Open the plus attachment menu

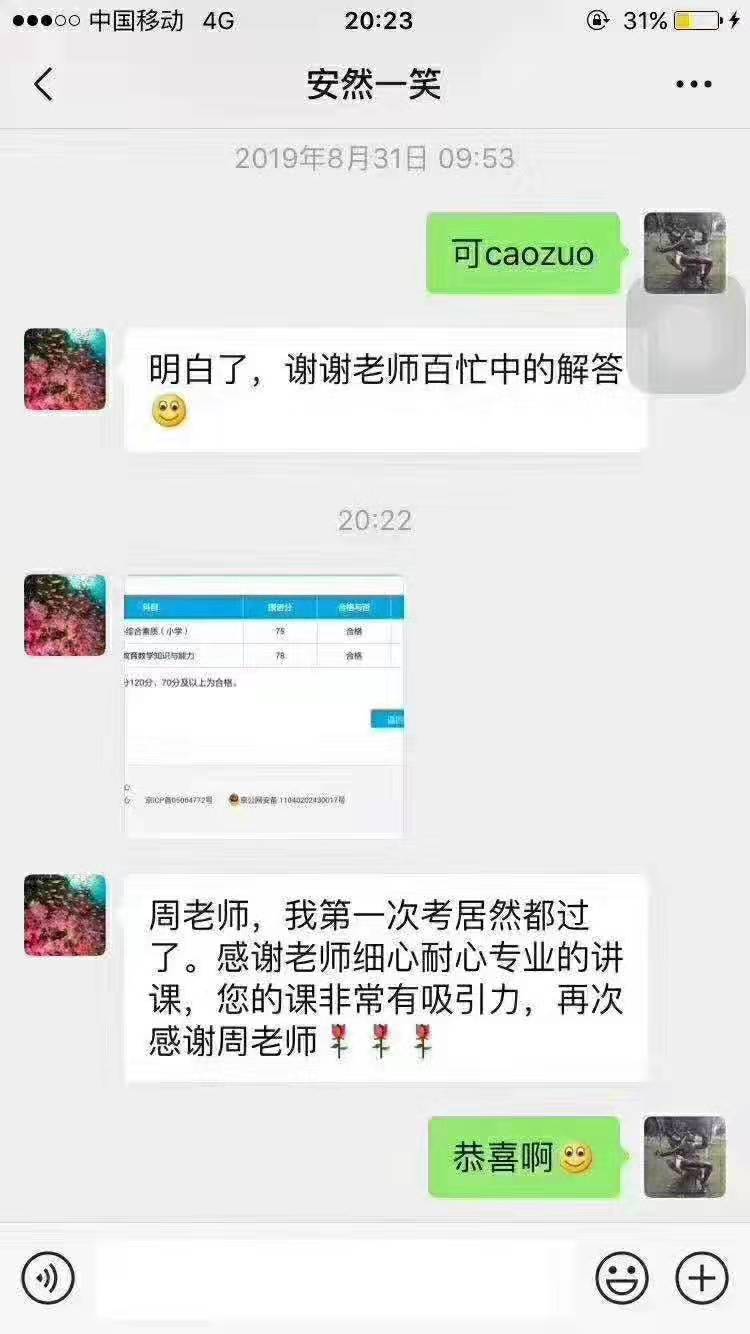701,1277
